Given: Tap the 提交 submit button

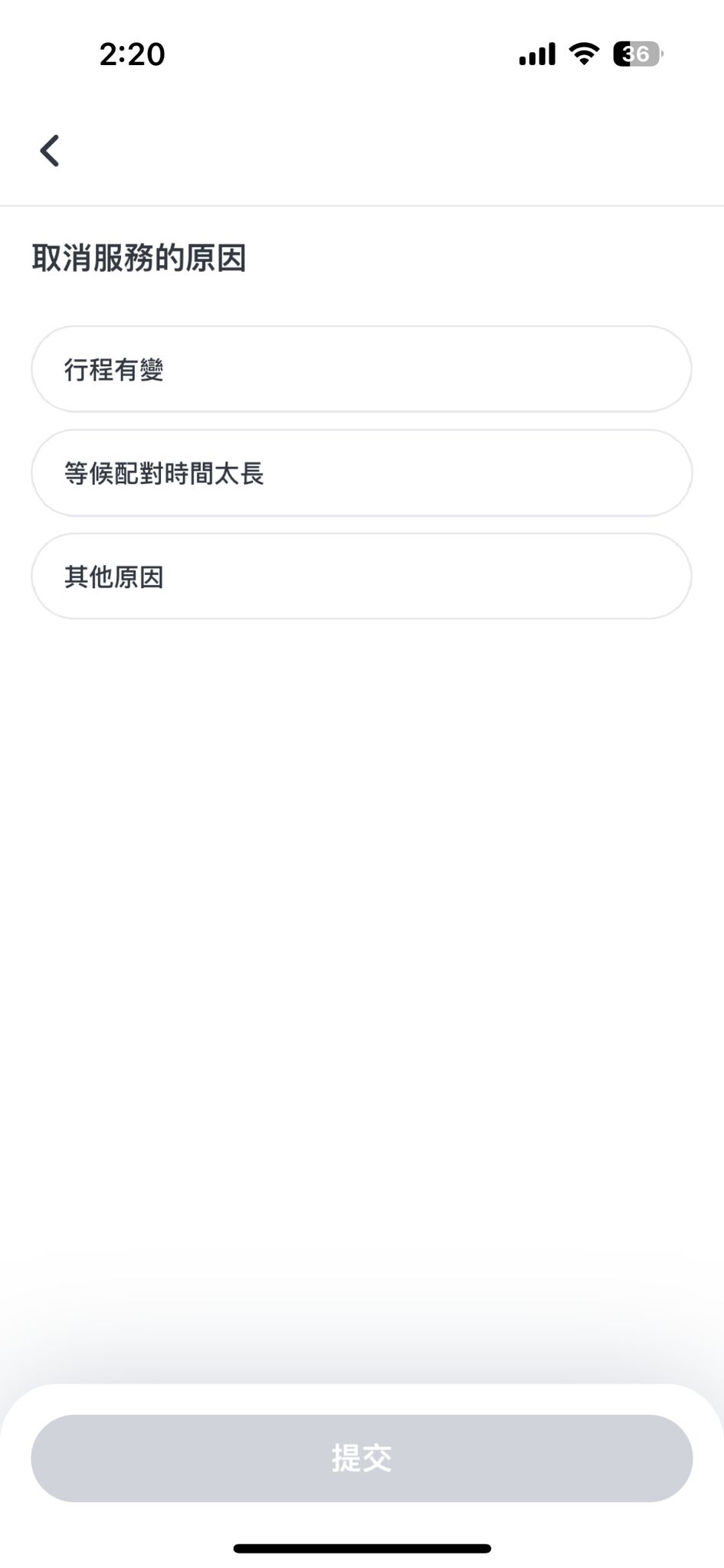Looking at the screenshot, I should coord(362,1458).
